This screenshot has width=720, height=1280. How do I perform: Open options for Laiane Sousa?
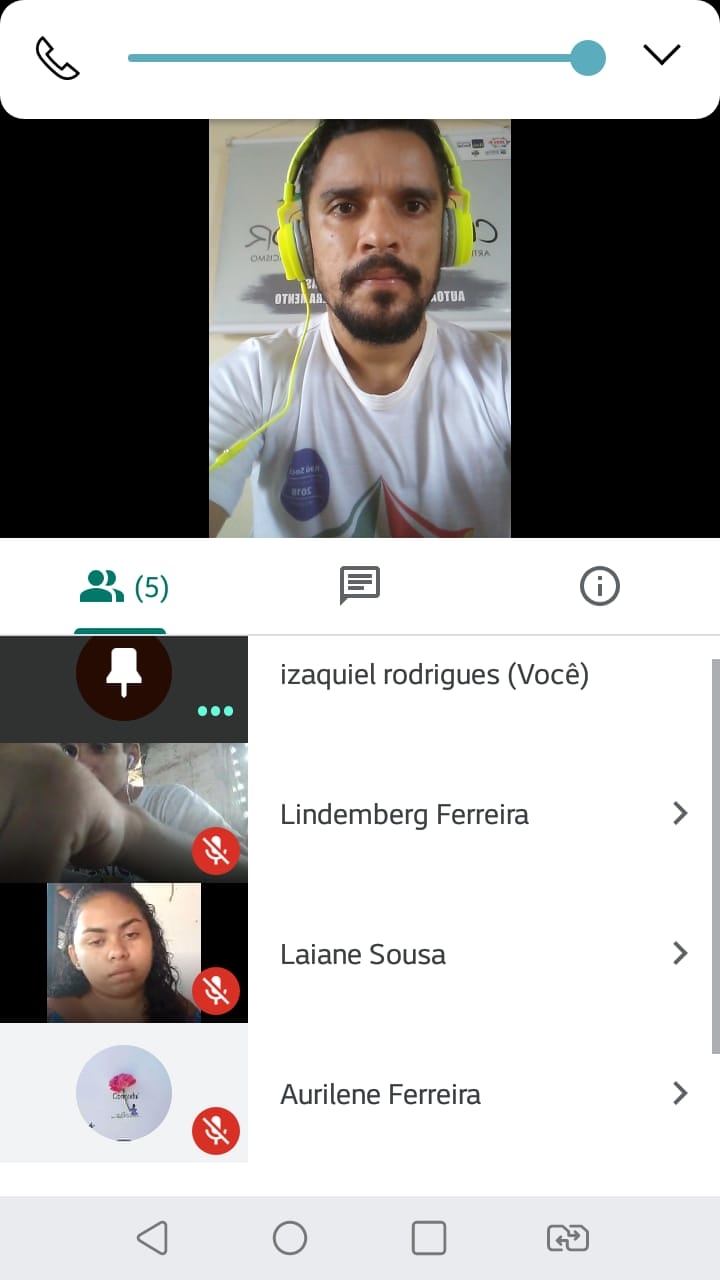pyautogui.click(x=680, y=954)
